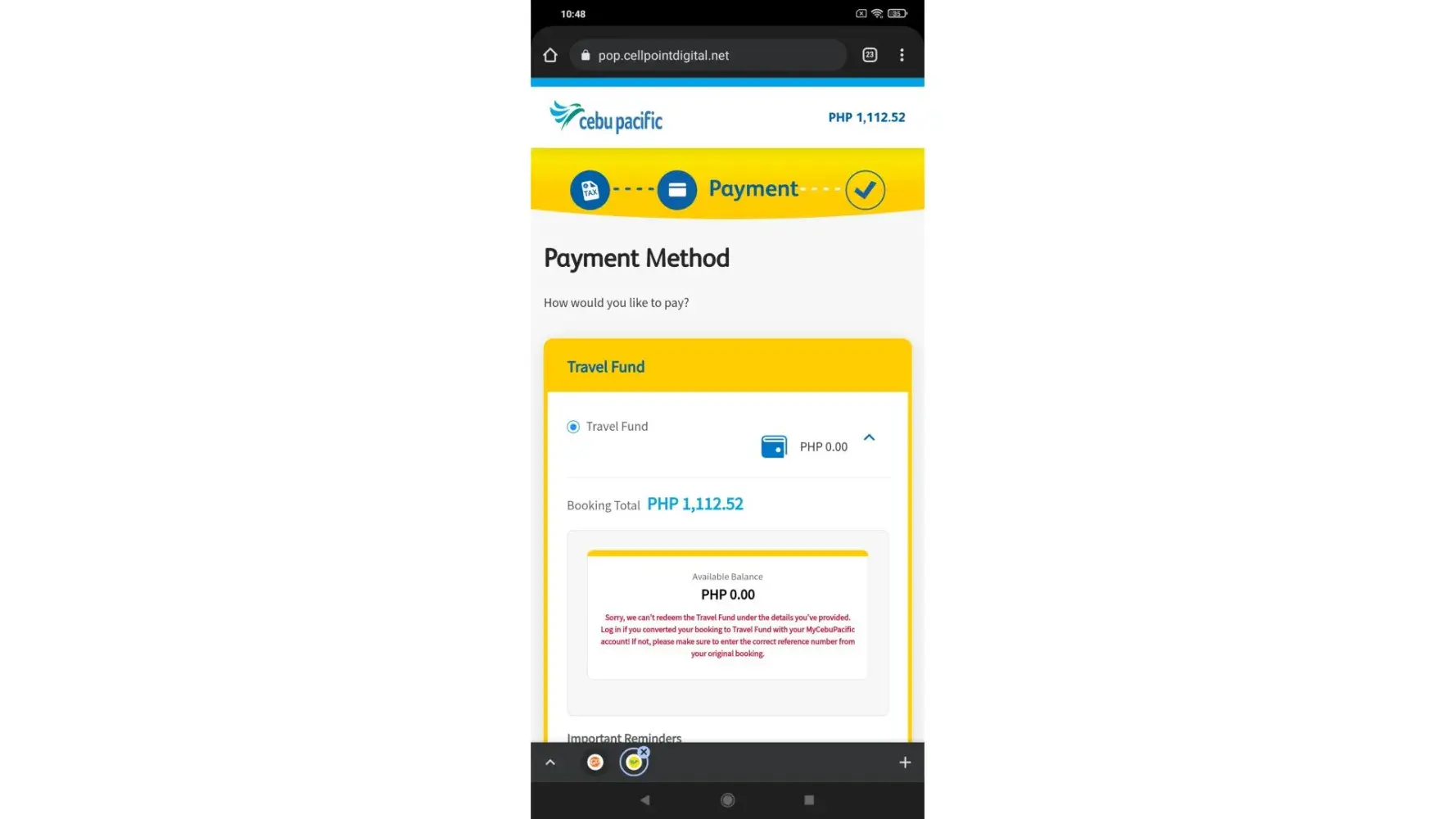Go to the system home screen
Viewport: 1456px width, 819px height.
click(x=727, y=800)
